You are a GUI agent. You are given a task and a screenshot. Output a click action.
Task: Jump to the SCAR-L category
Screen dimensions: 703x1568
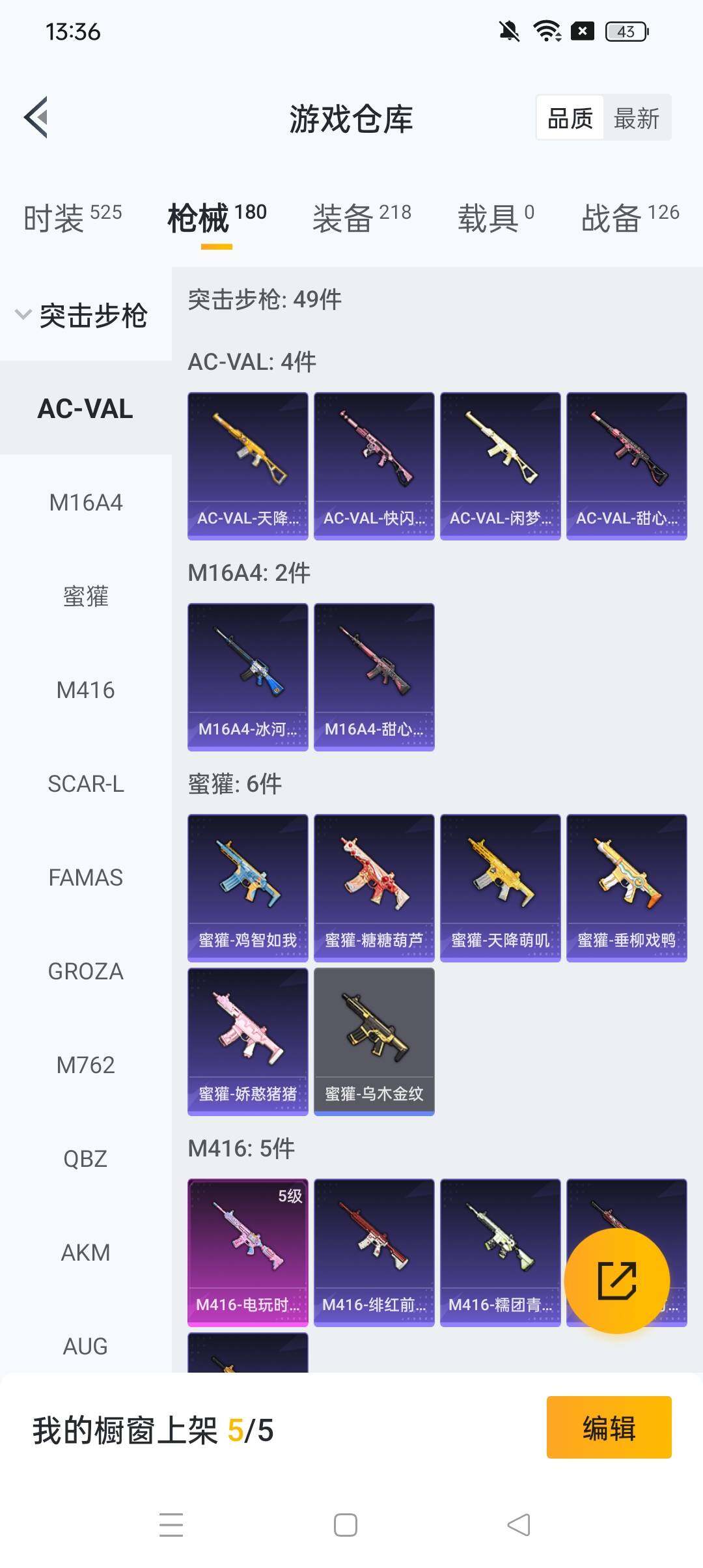(85, 784)
